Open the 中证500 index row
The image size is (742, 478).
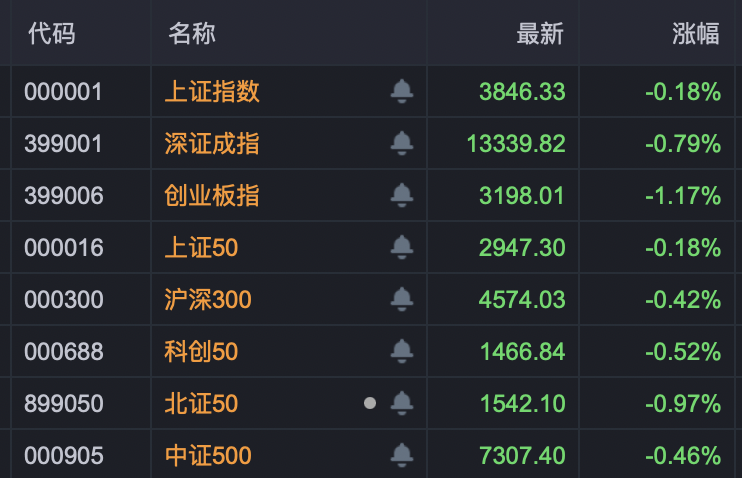click(x=208, y=456)
